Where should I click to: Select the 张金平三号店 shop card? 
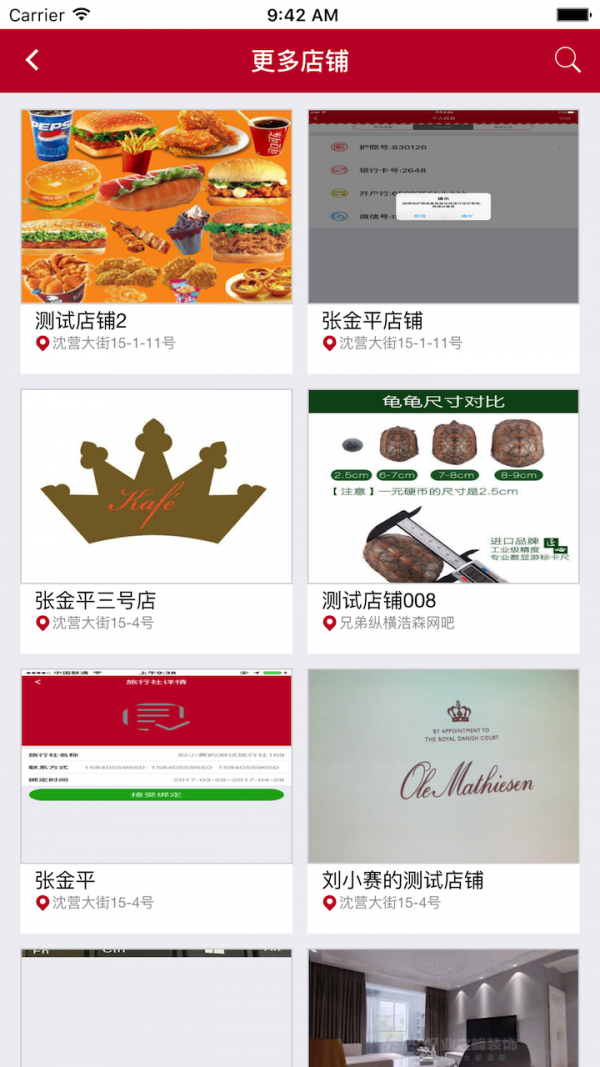pyautogui.click(x=156, y=520)
